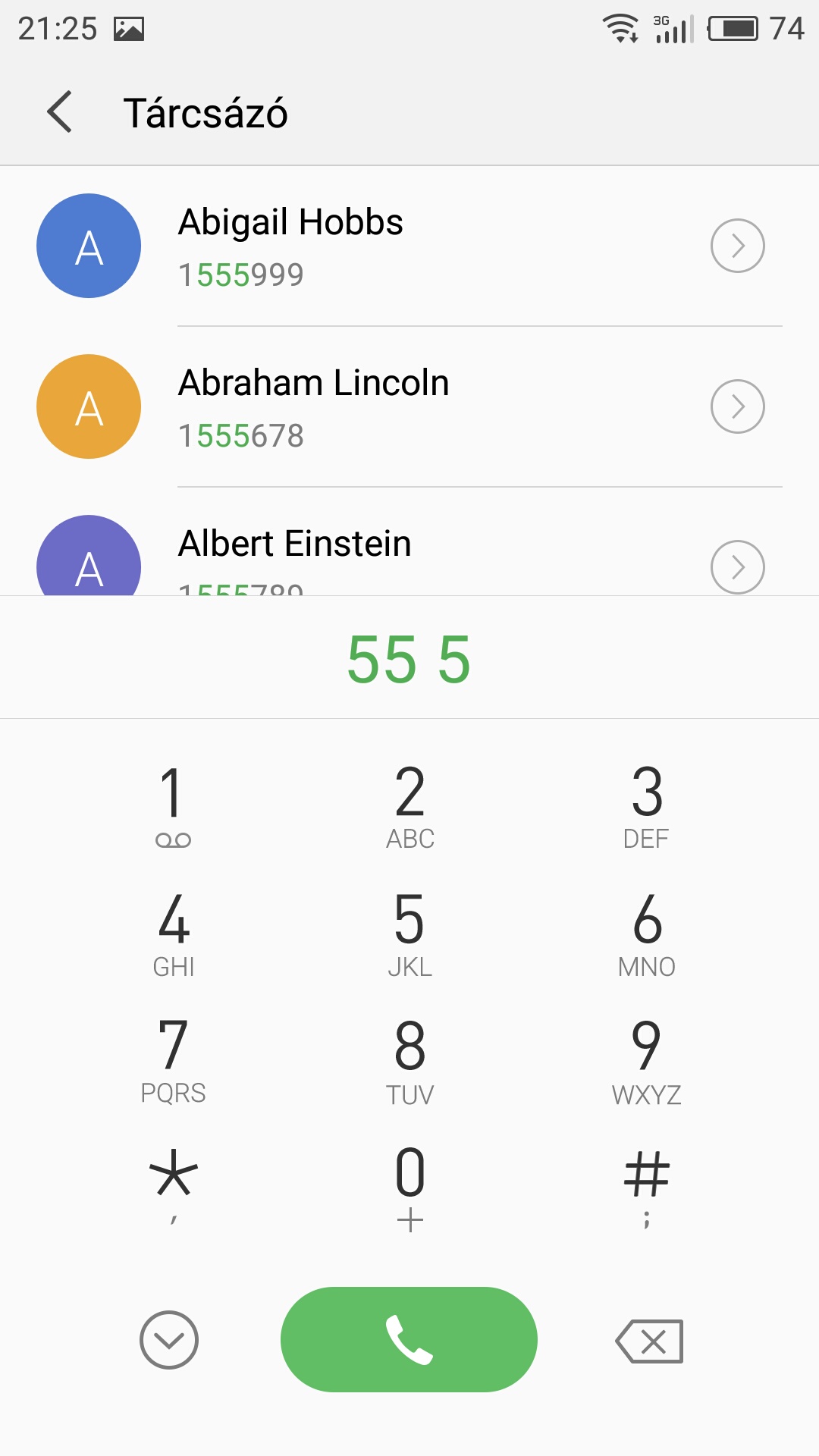Open details arrow for Abigail Hobbs
Screen dimensions: 819x1456
737,246
